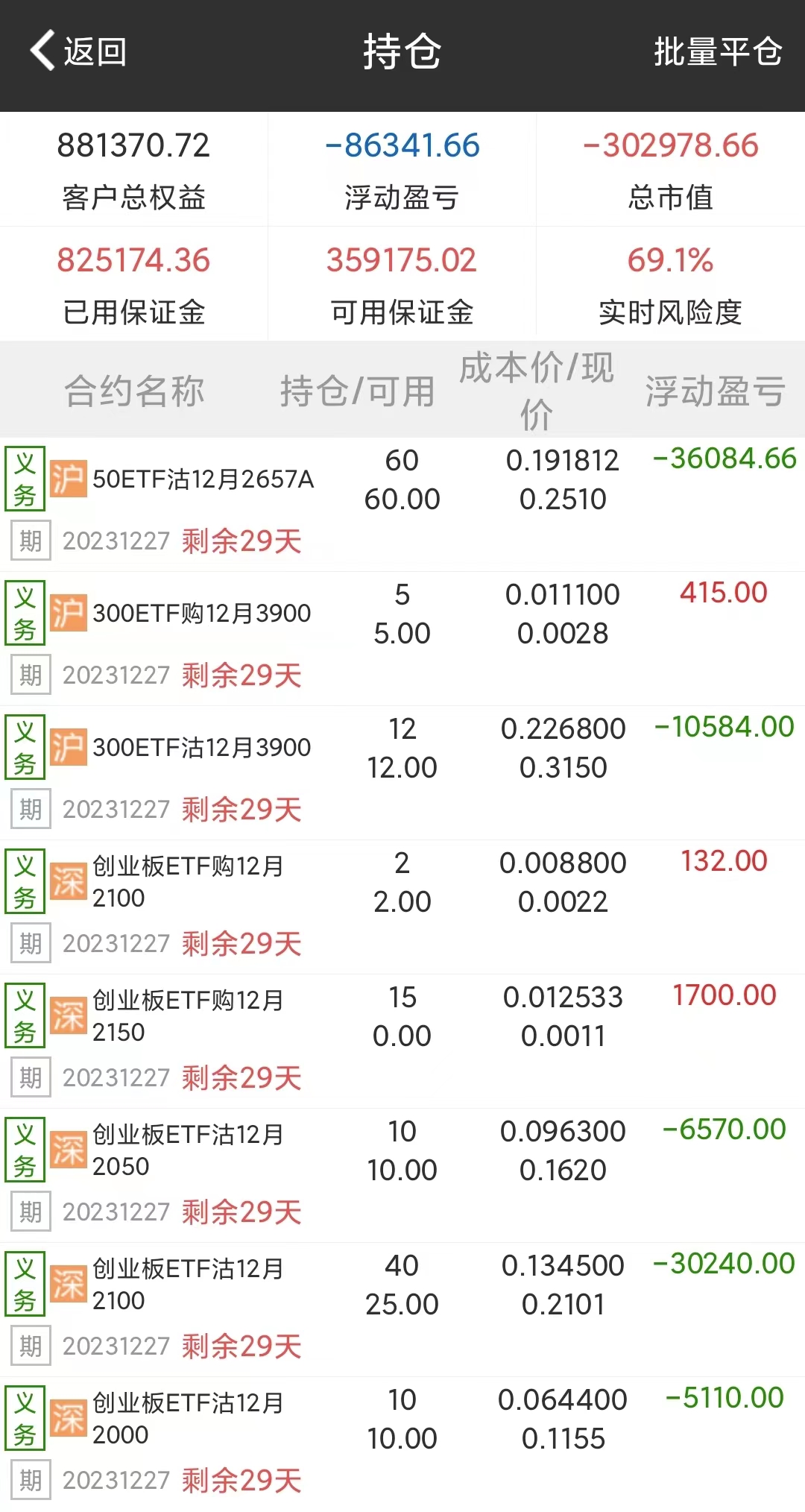Open the 50ETF沽12月2657A position
805x1512 pixels.
coord(203,479)
